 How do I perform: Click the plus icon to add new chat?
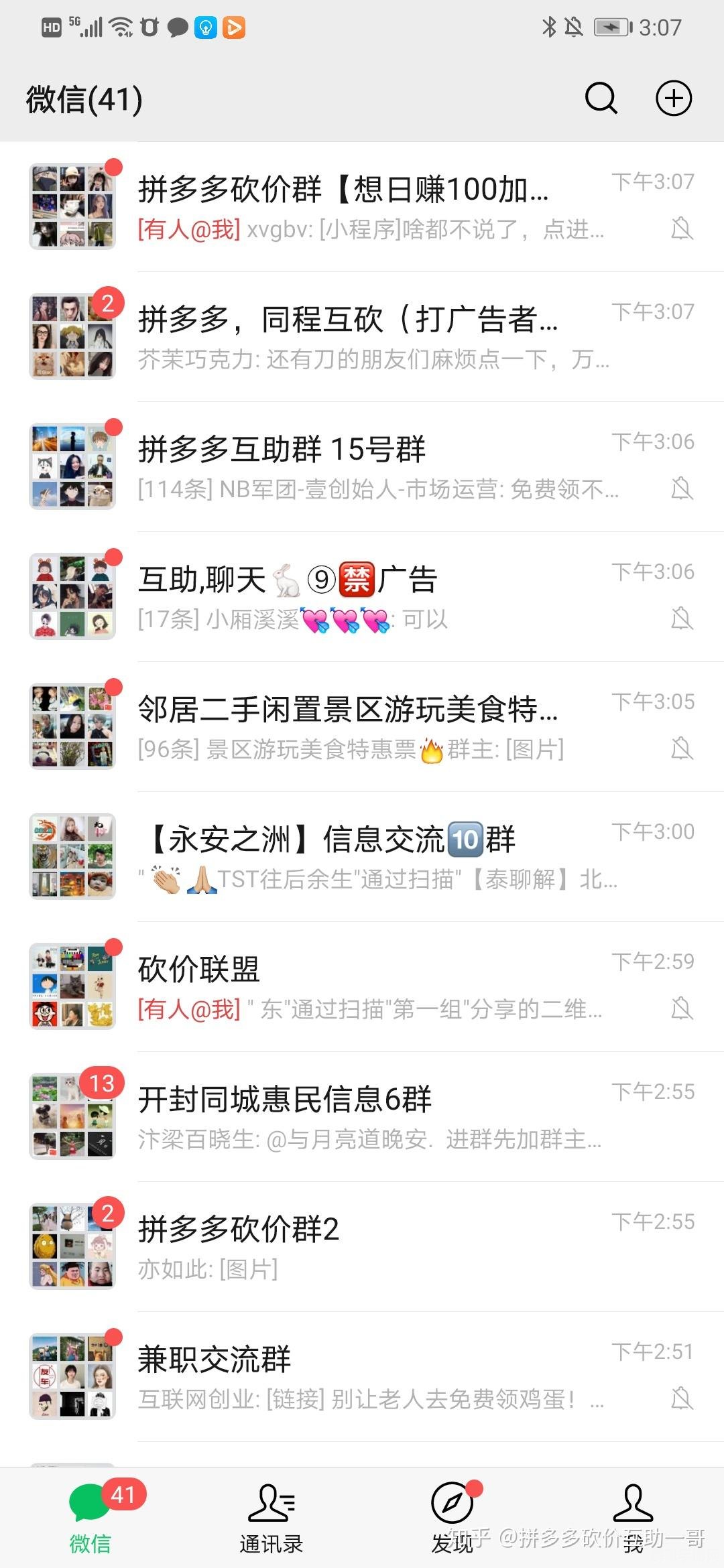pyautogui.click(x=674, y=98)
